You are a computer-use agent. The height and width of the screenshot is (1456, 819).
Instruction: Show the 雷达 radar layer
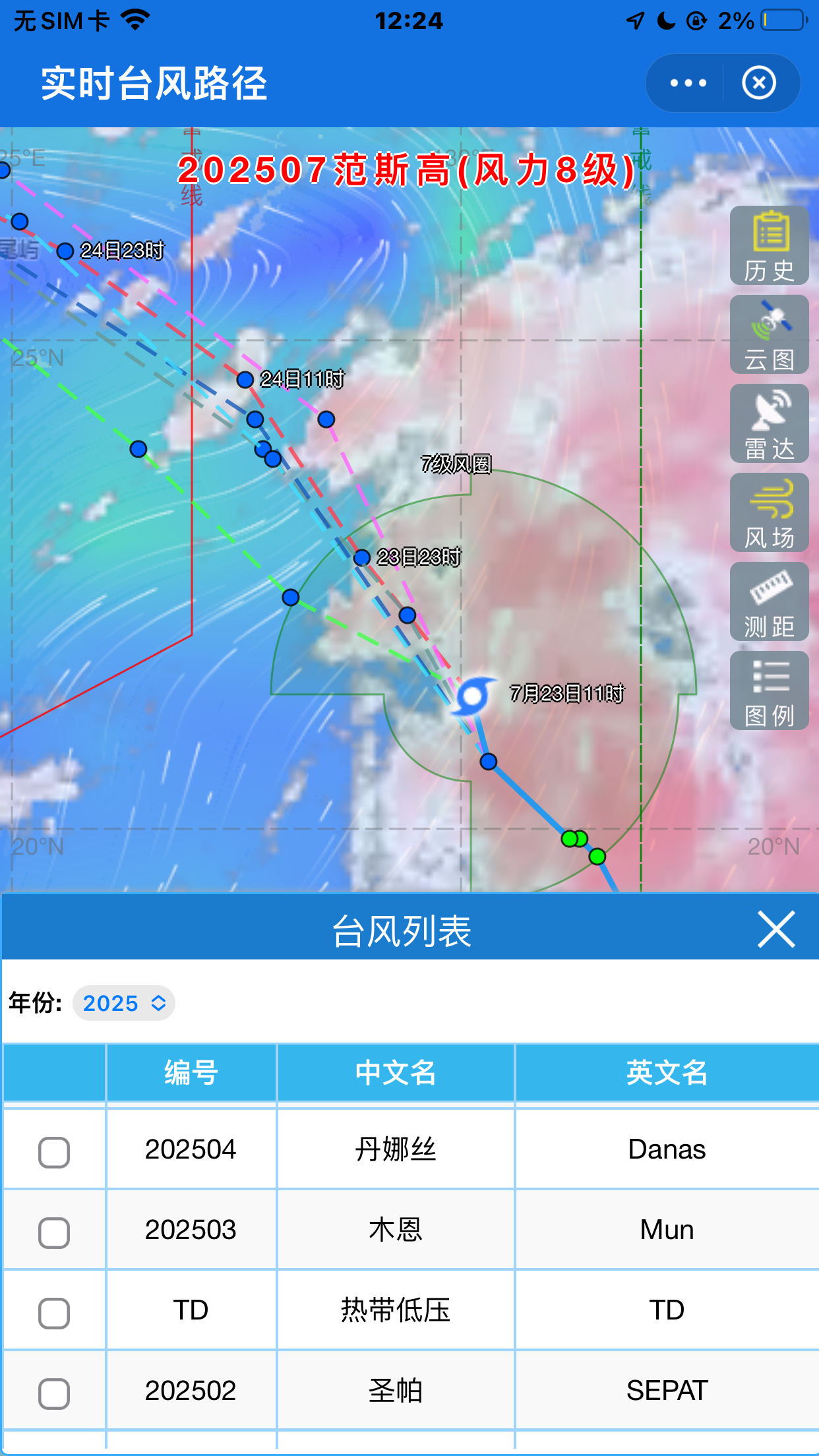(769, 423)
